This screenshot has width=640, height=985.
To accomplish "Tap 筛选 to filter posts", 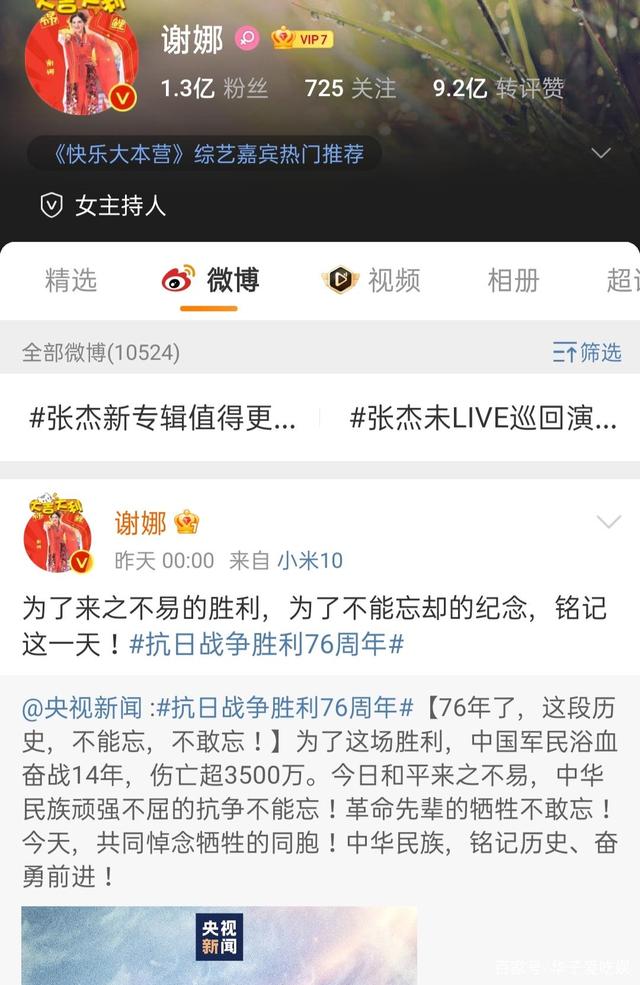I will point(587,352).
